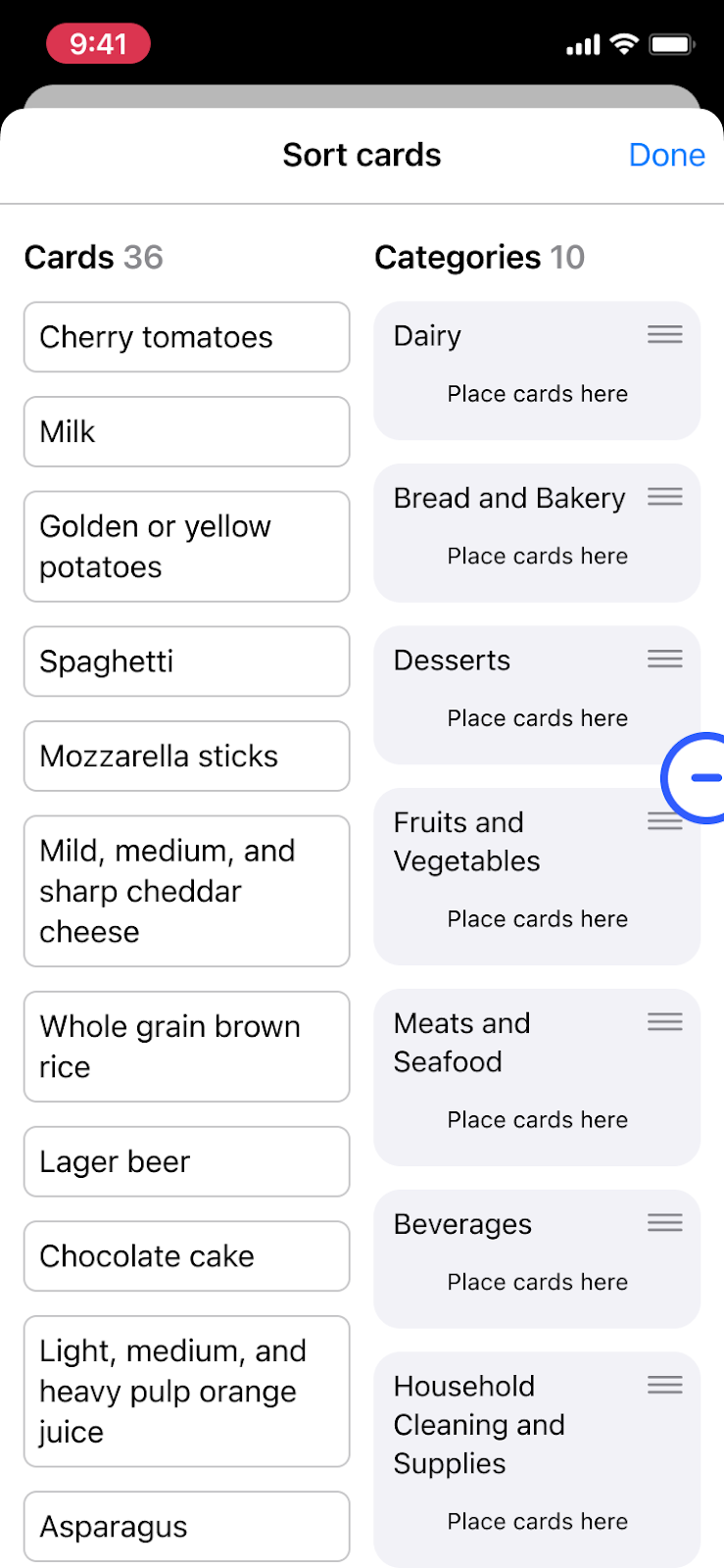Image resolution: width=724 pixels, height=1568 pixels.
Task: Tap Done to finish sorting cards
Action: pos(666,155)
